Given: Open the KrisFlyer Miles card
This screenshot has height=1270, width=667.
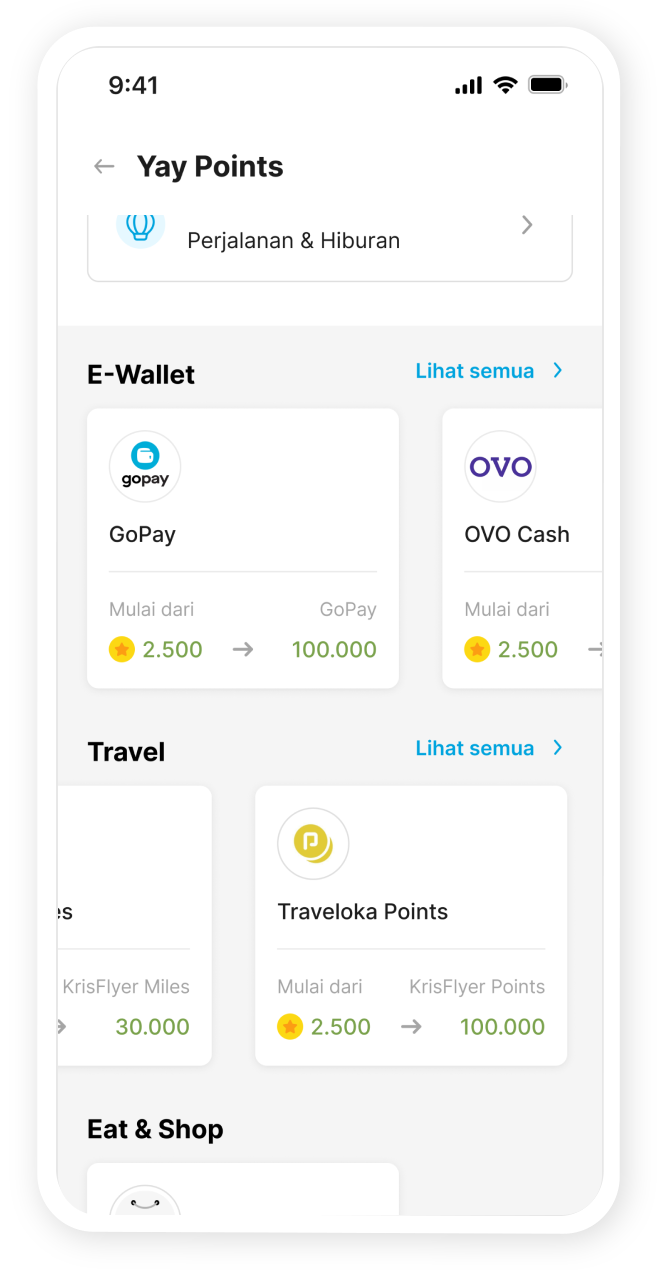Looking at the screenshot, I should click(x=134, y=925).
